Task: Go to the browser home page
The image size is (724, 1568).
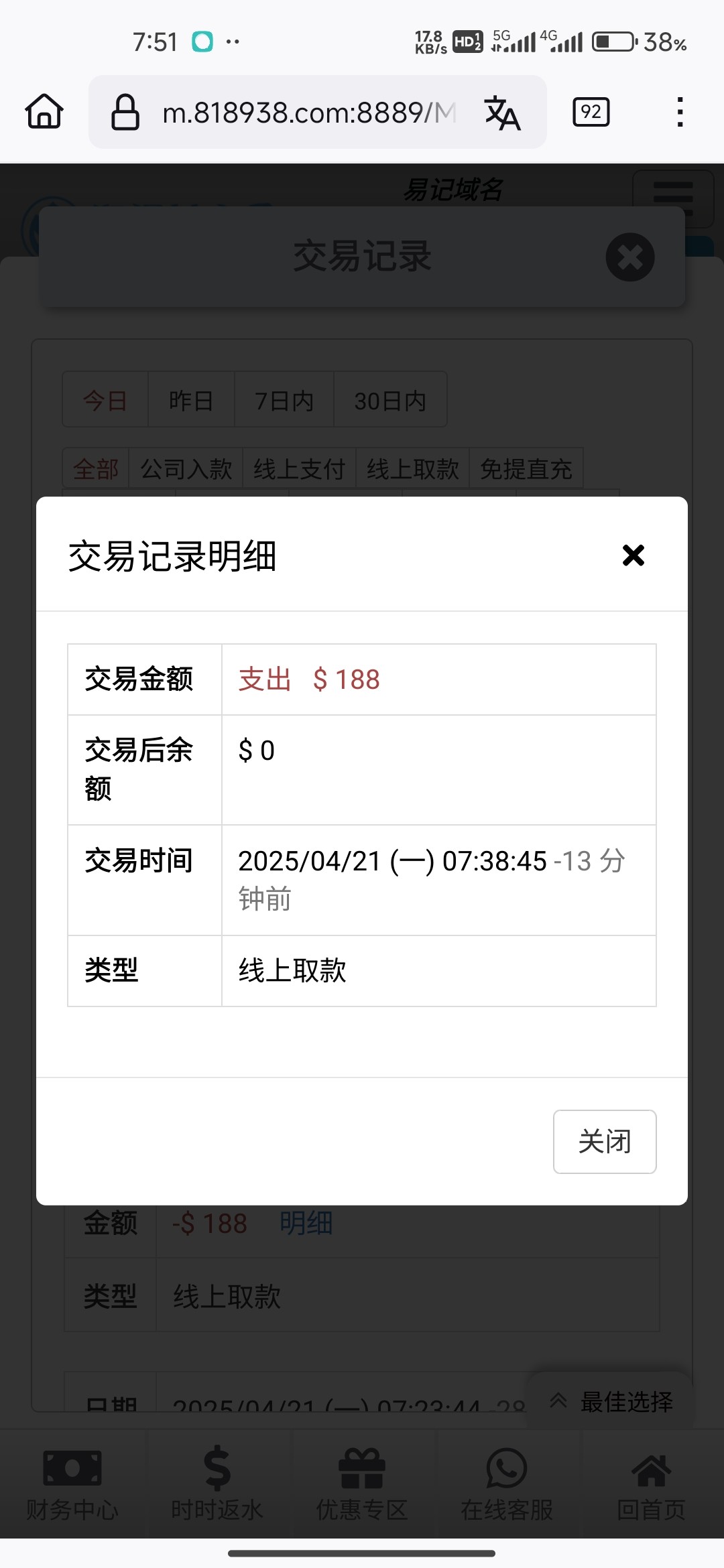Action: [44, 111]
